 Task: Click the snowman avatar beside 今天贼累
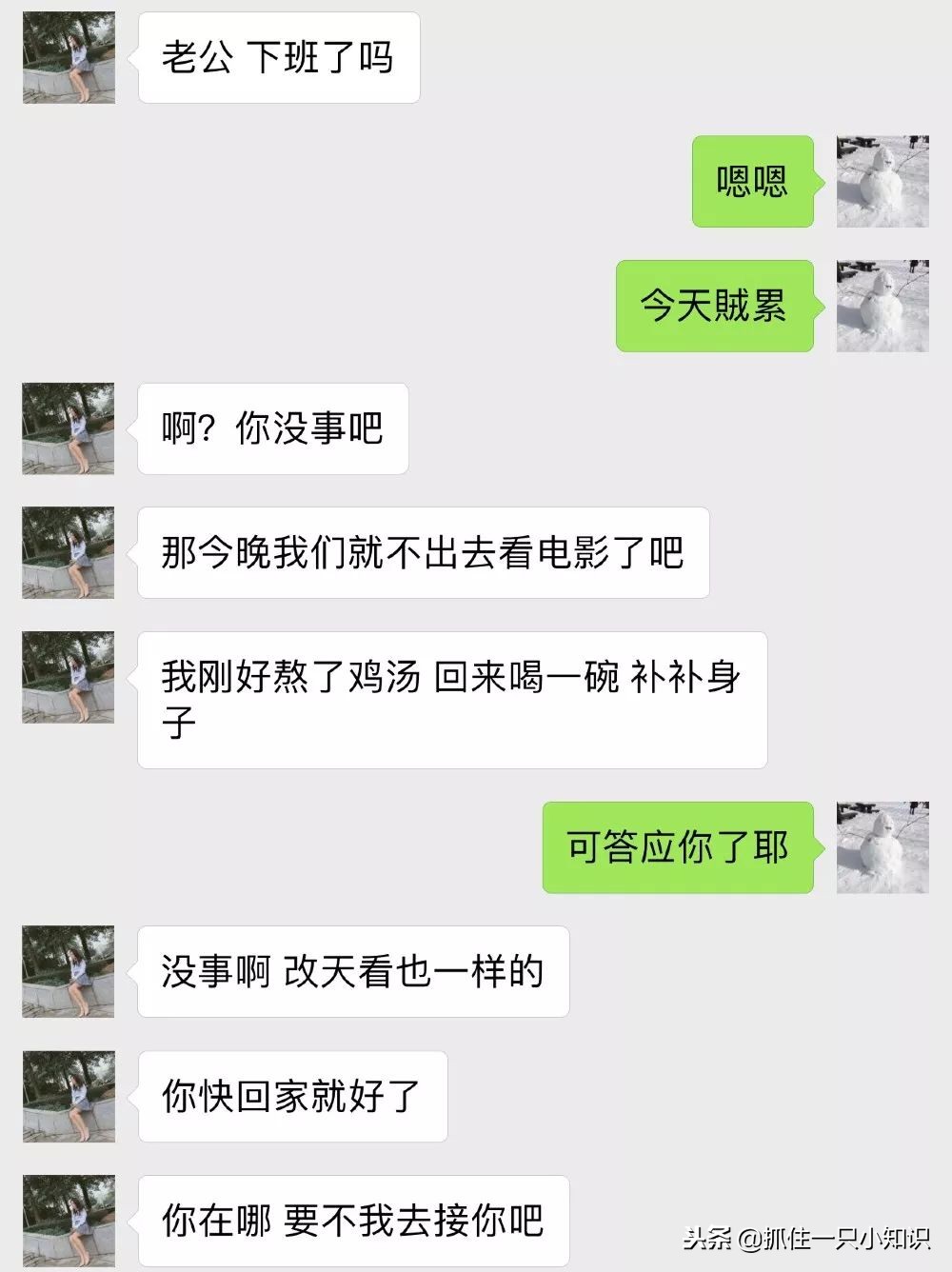coord(881,307)
